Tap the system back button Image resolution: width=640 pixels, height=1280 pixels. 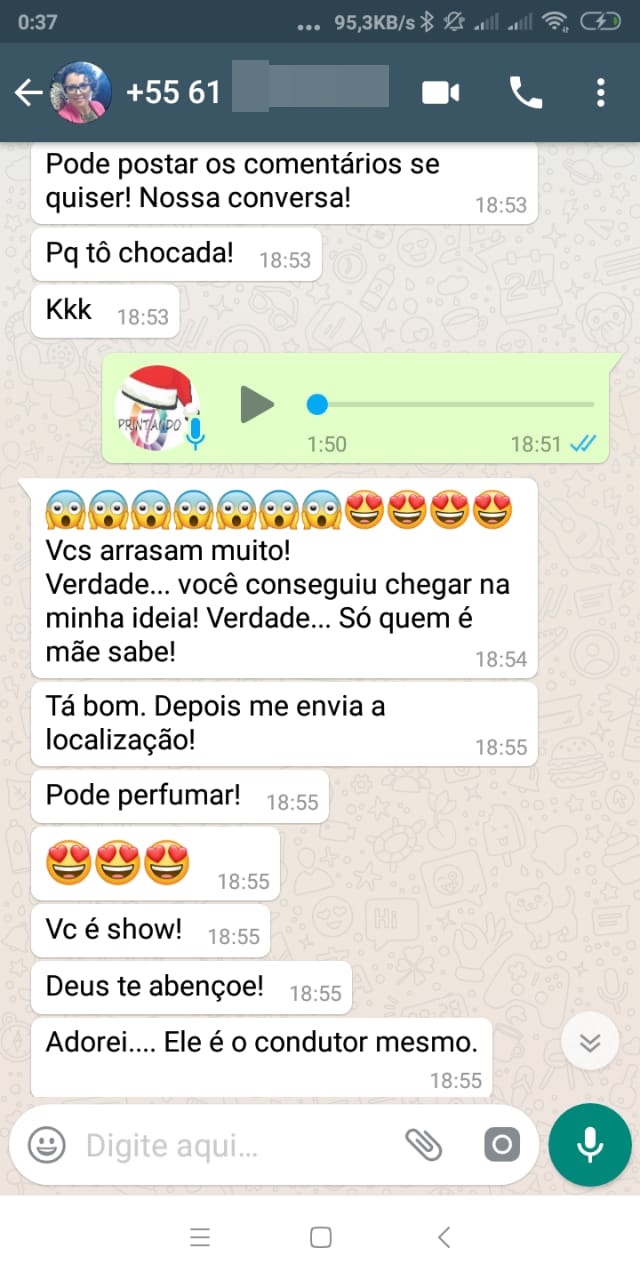(x=444, y=1237)
